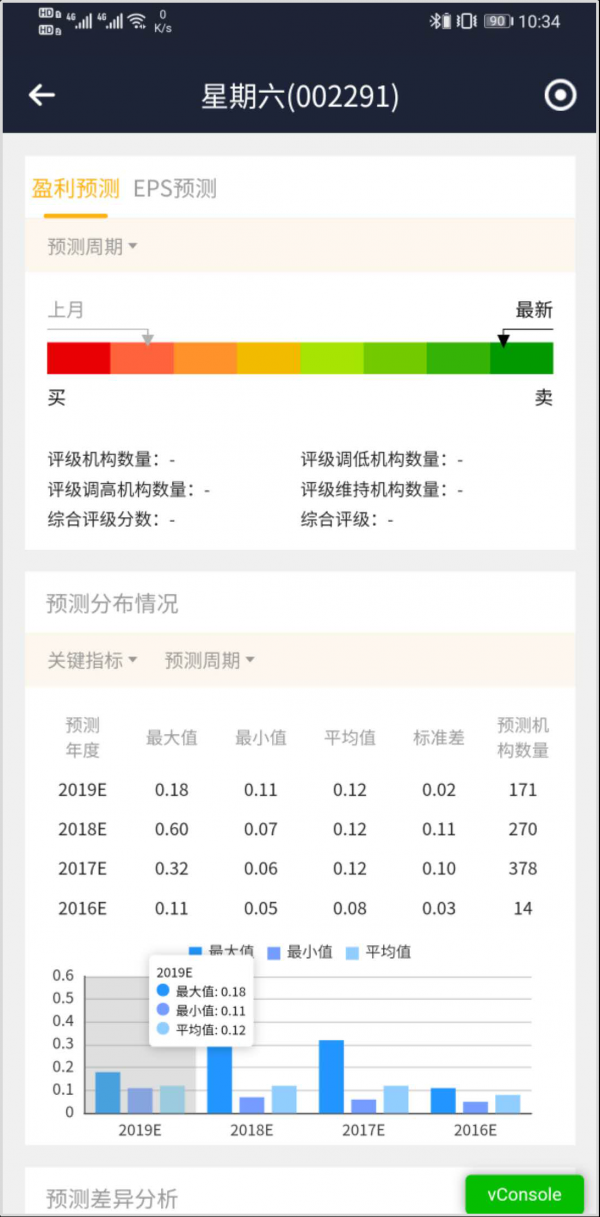
Task: Switch to the EPS预测 tab
Action: (x=175, y=189)
